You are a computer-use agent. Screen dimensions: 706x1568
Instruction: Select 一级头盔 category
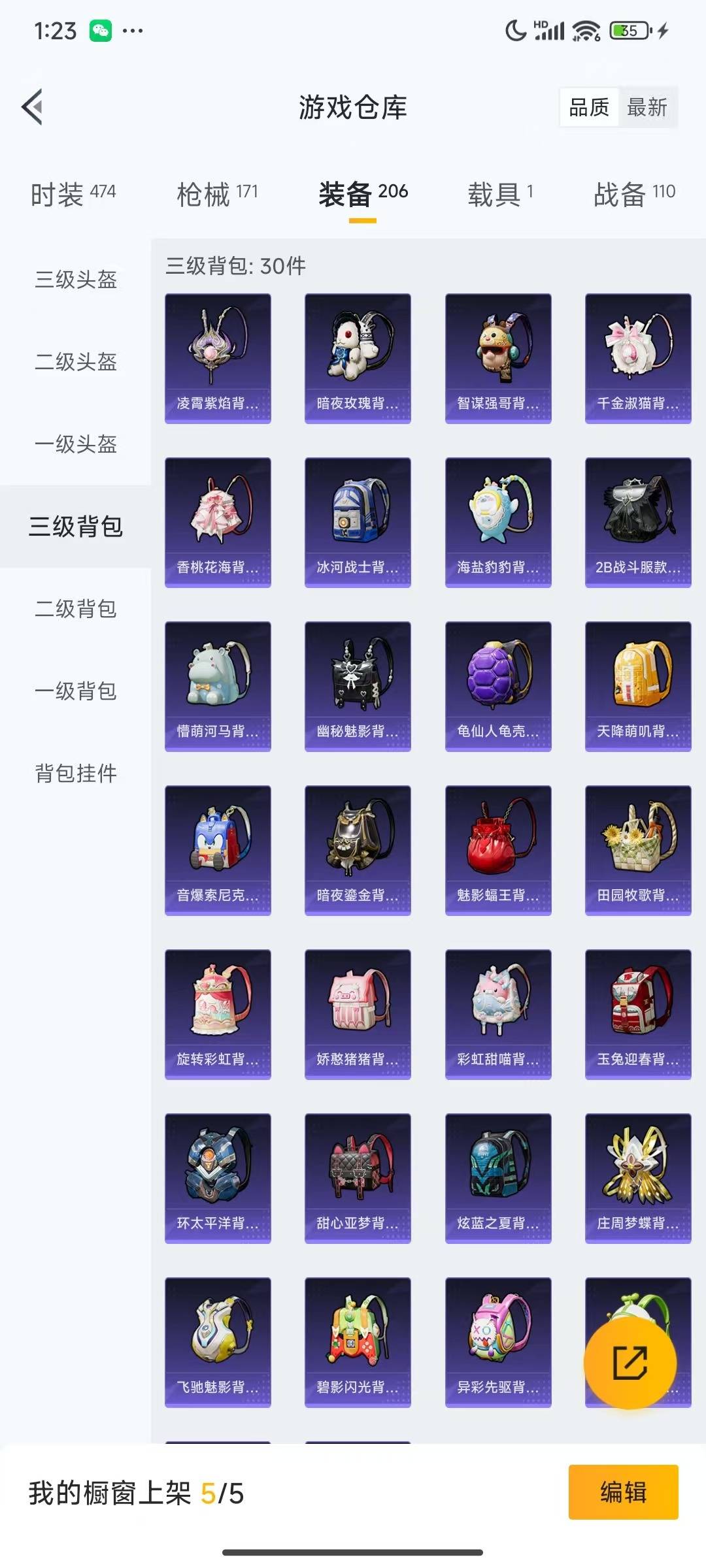(76, 444)
